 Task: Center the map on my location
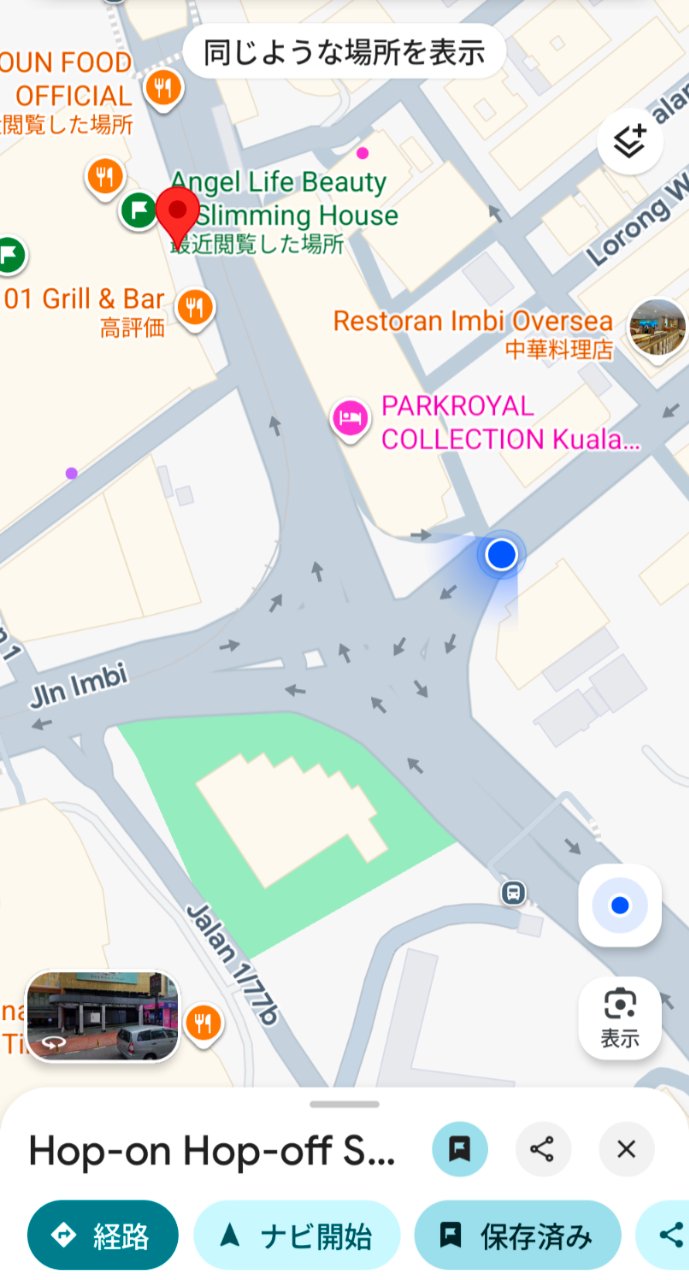[620, 905]
